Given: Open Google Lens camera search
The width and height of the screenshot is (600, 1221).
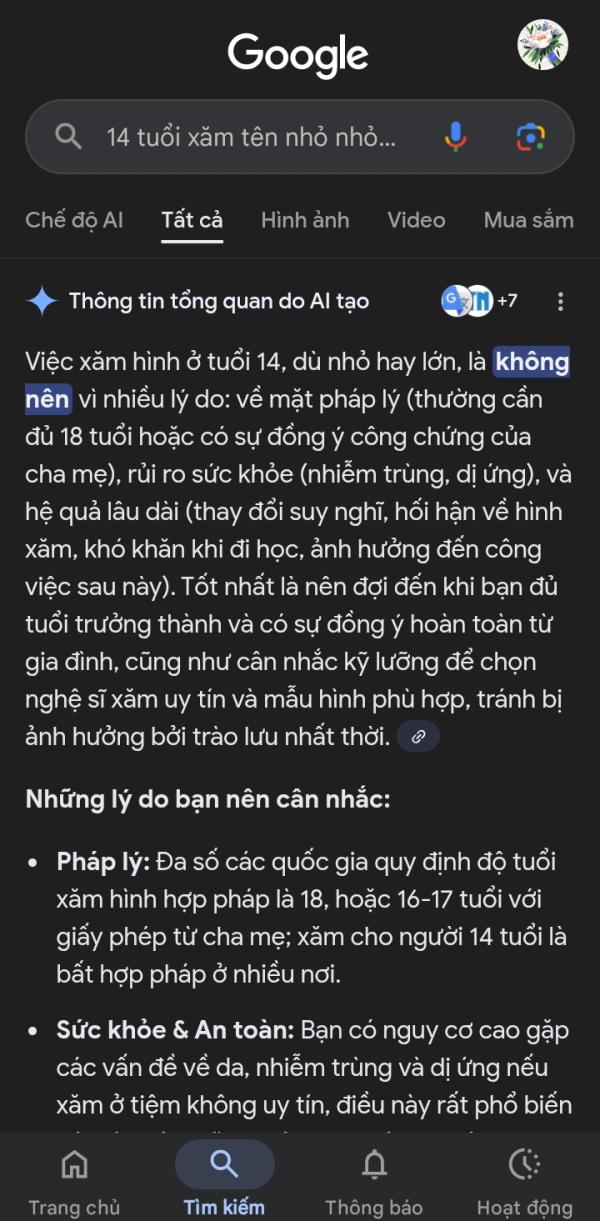Looking at the screenshot, I should point(530,137).
